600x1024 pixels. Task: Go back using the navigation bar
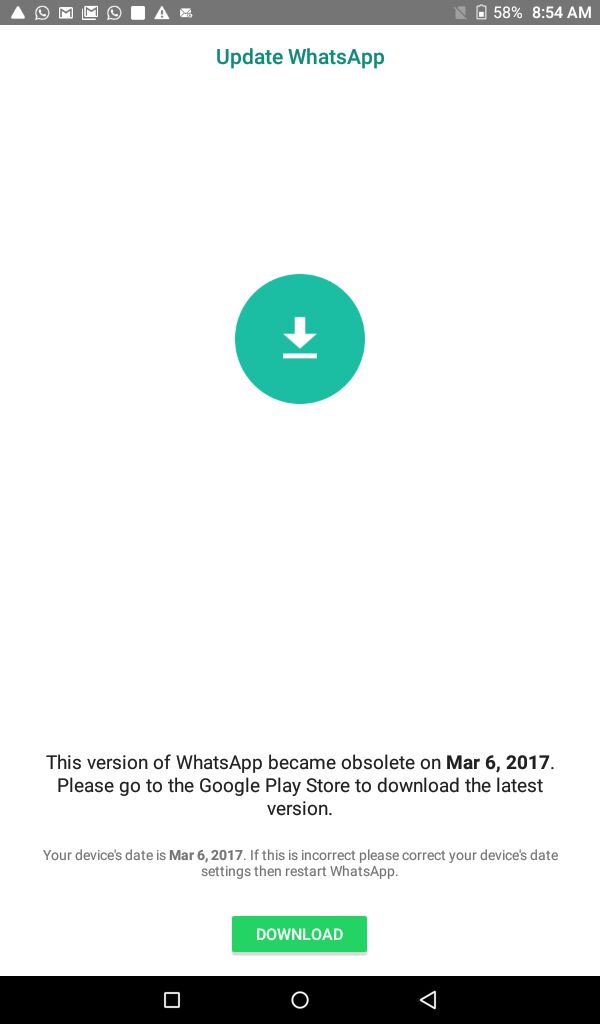(x=428, y=999)
